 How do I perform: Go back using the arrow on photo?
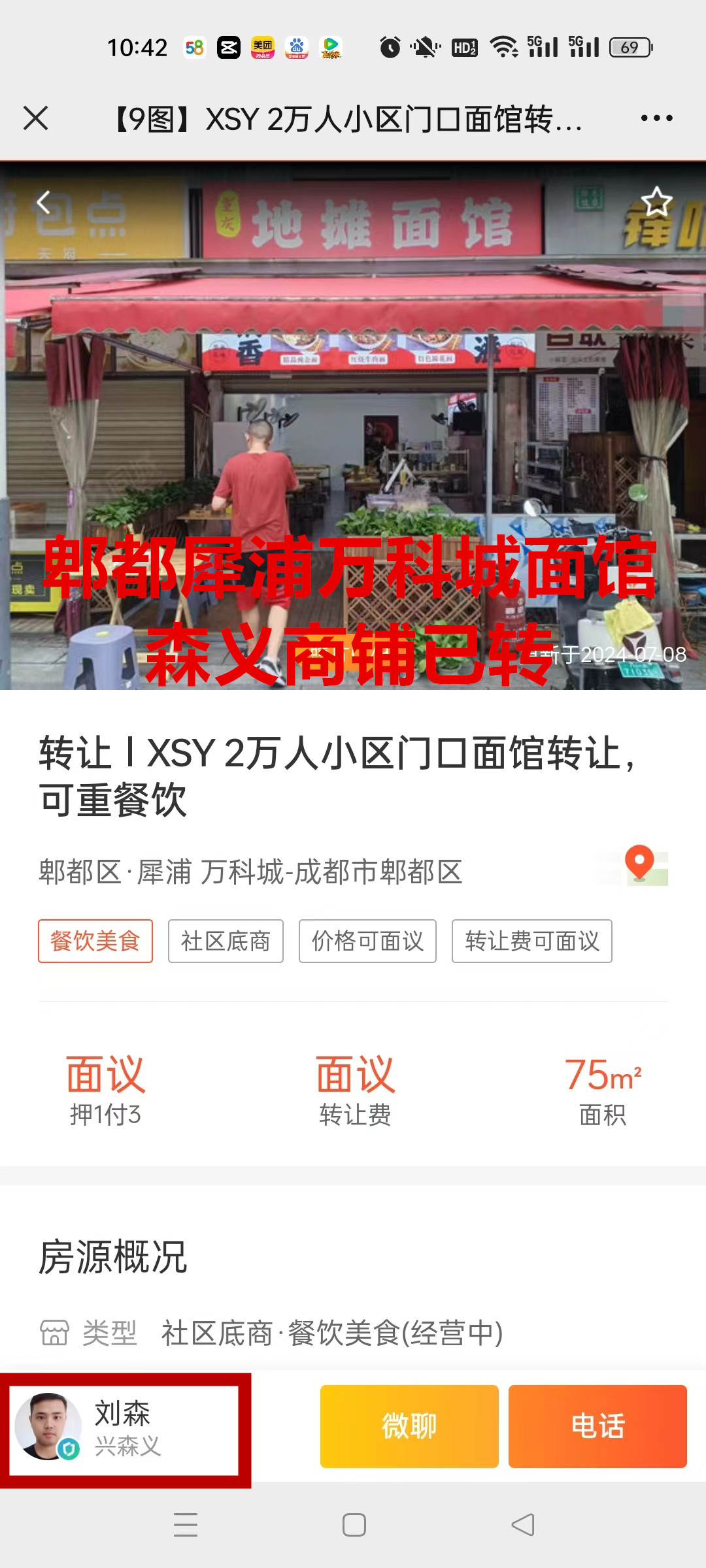point(44,203)
